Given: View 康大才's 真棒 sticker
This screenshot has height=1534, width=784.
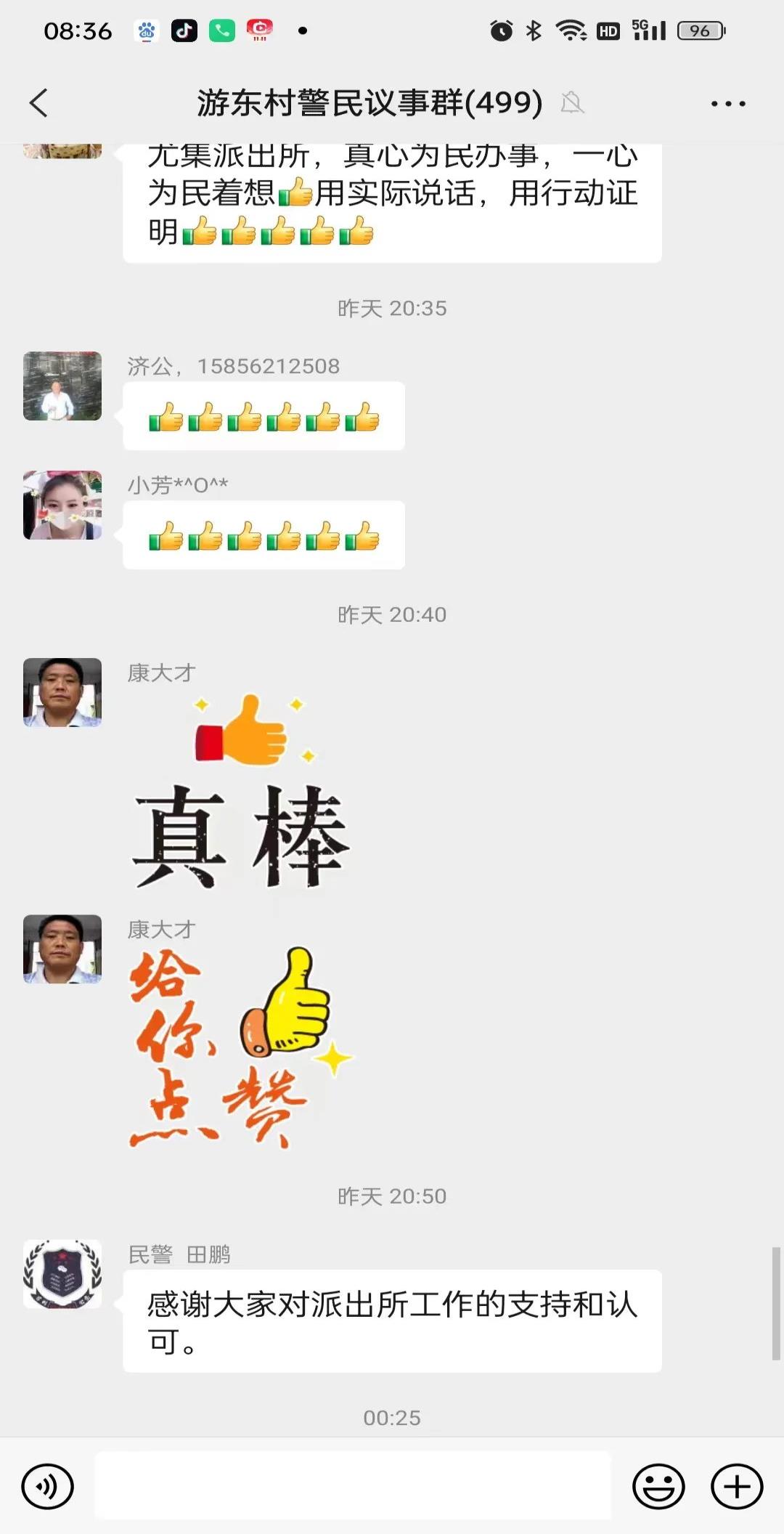Looking at the screenshot, I should click(241, 792).
